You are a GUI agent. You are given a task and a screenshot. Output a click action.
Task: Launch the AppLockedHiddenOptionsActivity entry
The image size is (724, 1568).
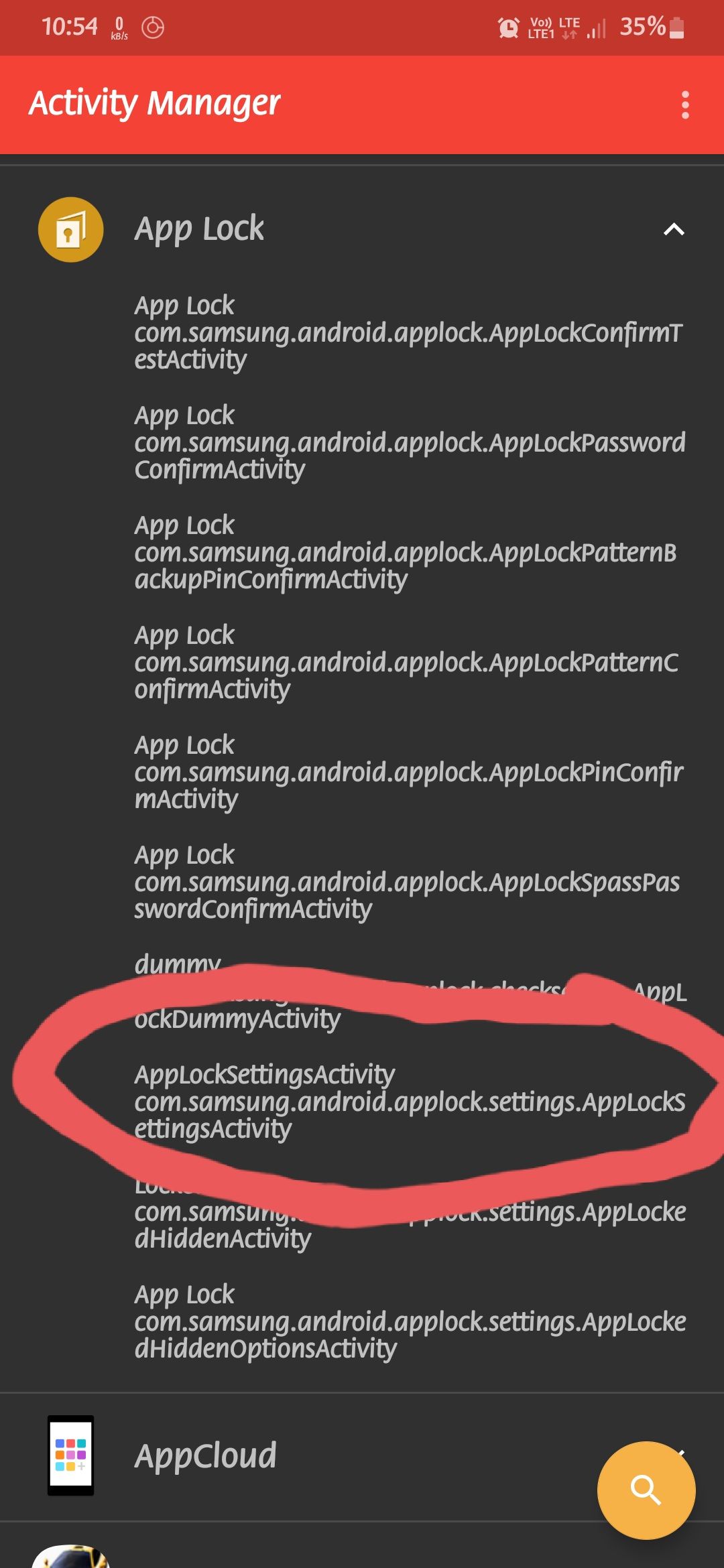click(x=409, y=1321)
